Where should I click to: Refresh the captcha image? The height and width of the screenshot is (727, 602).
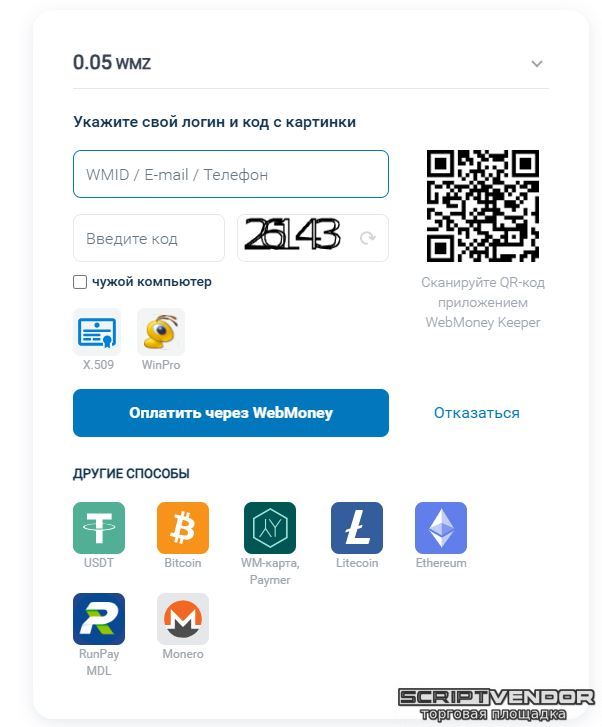(x=367, y=238)
